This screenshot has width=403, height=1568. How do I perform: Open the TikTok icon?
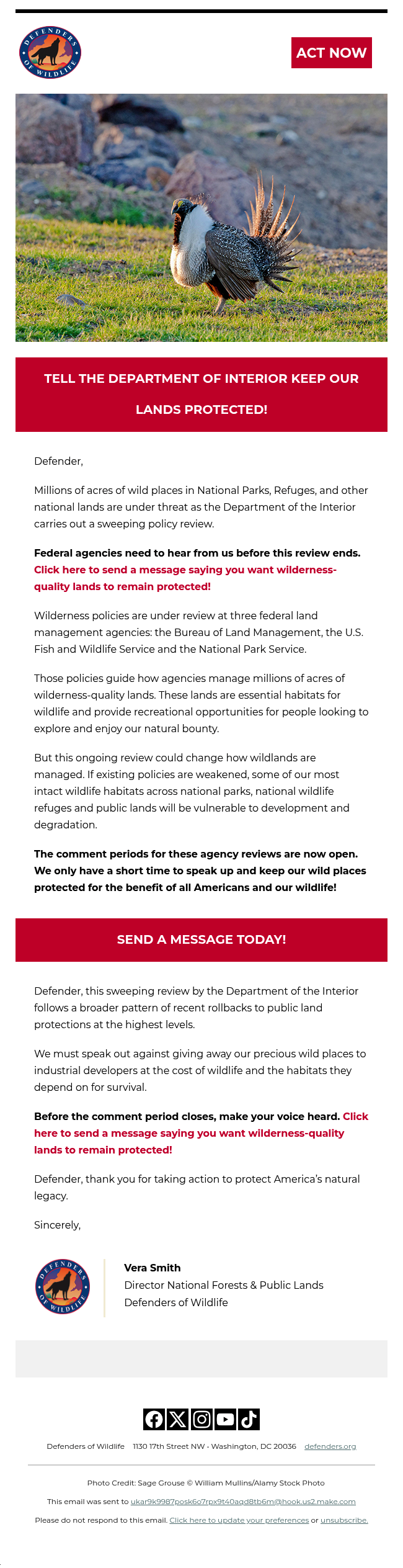[x=249, y=1419]
